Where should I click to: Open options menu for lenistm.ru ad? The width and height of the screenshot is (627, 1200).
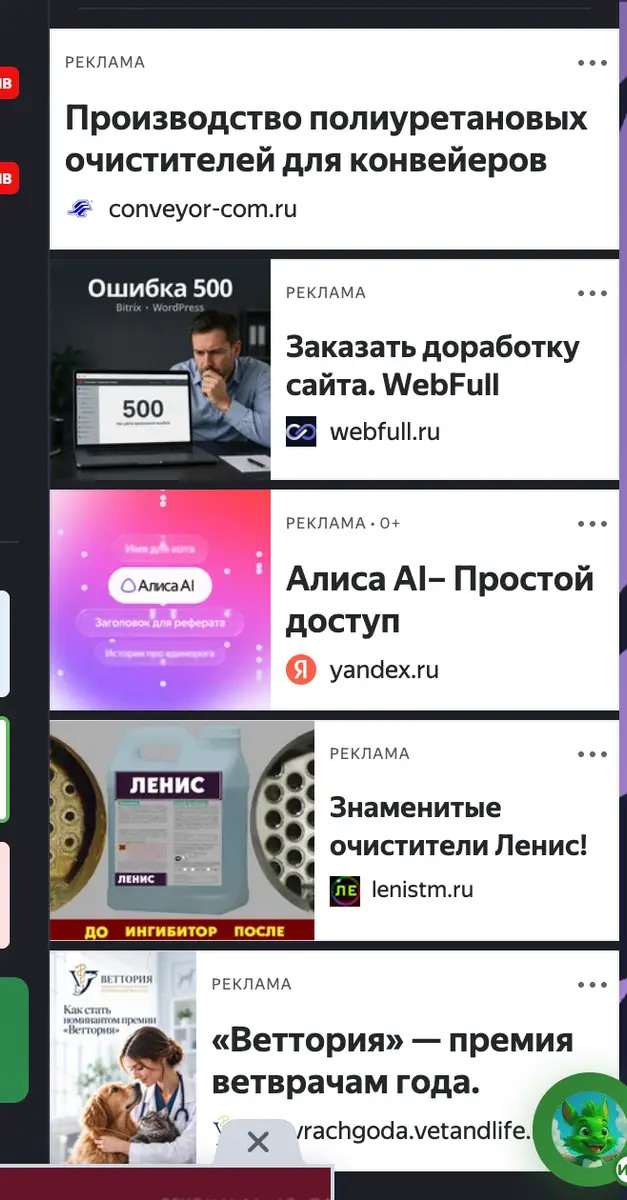tap(592, 755)
